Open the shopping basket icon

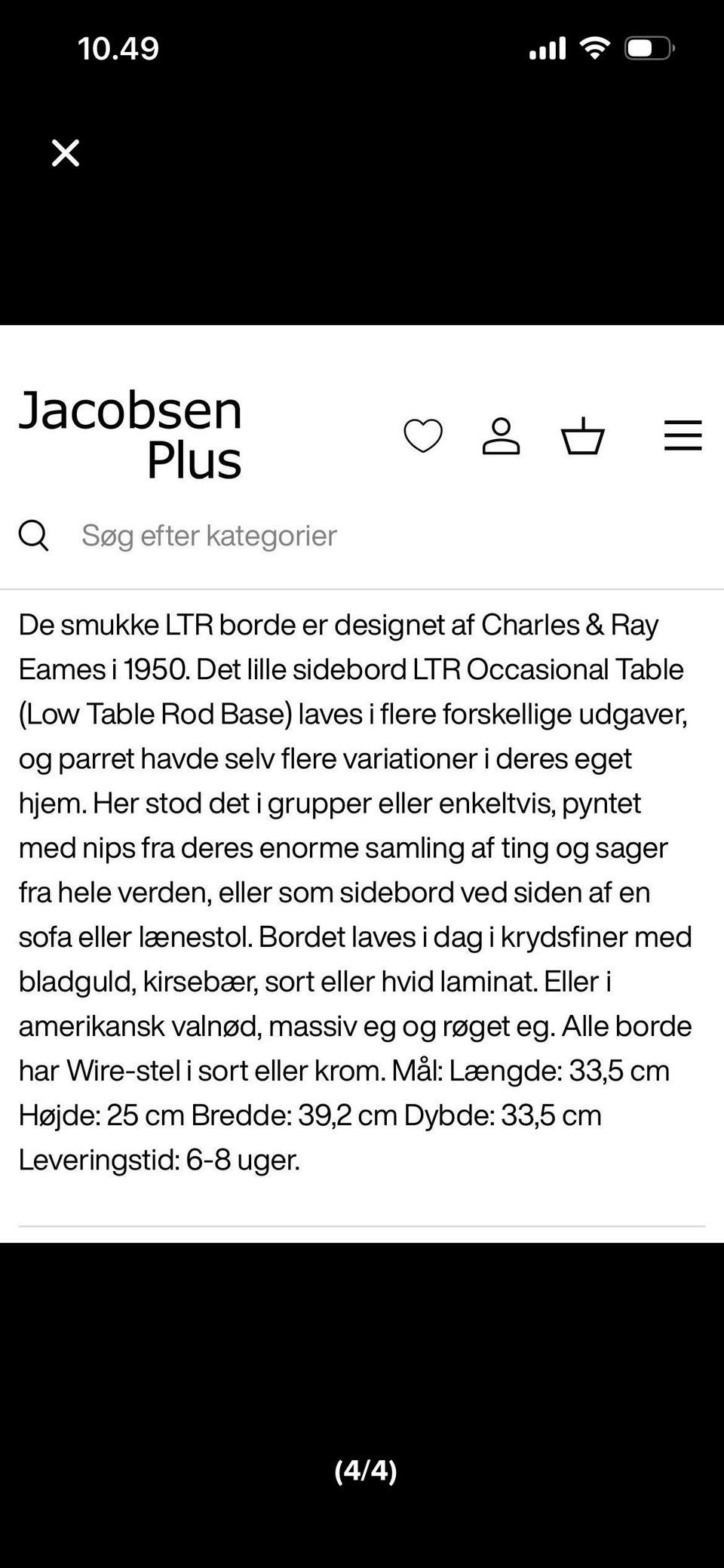583,435
